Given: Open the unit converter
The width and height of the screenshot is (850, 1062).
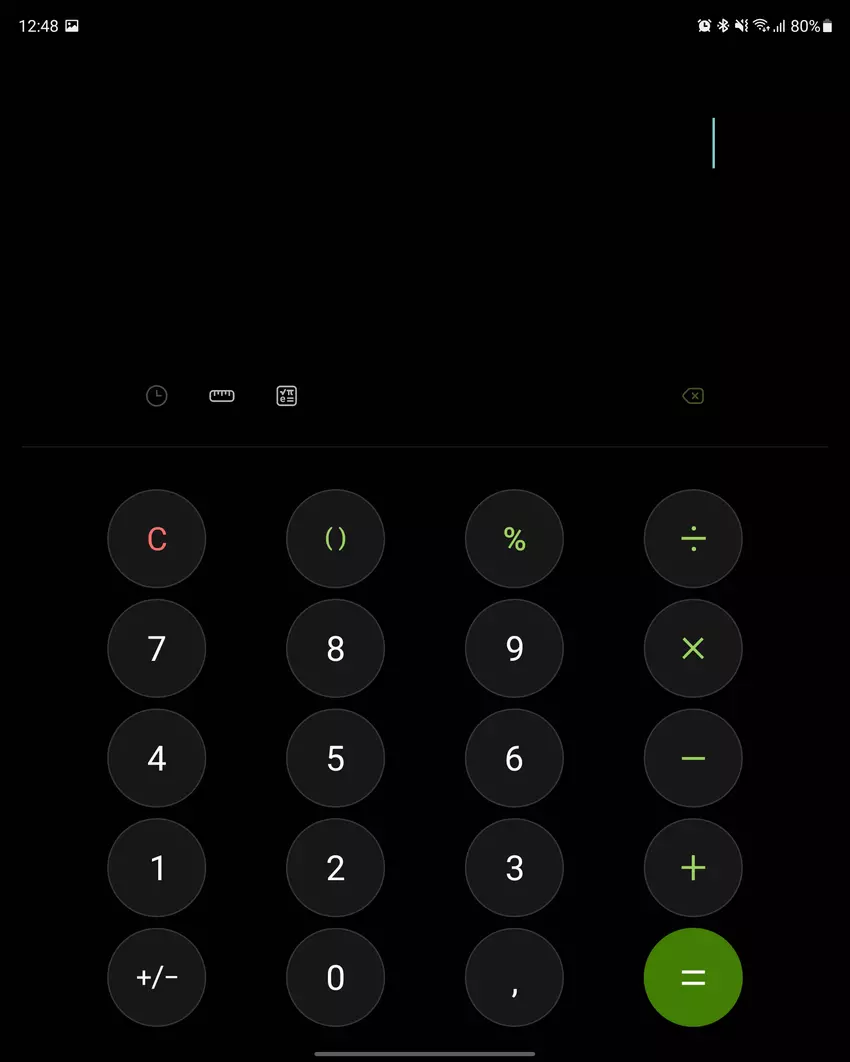Looking at the screenshot, I should (x=221, y=395).
